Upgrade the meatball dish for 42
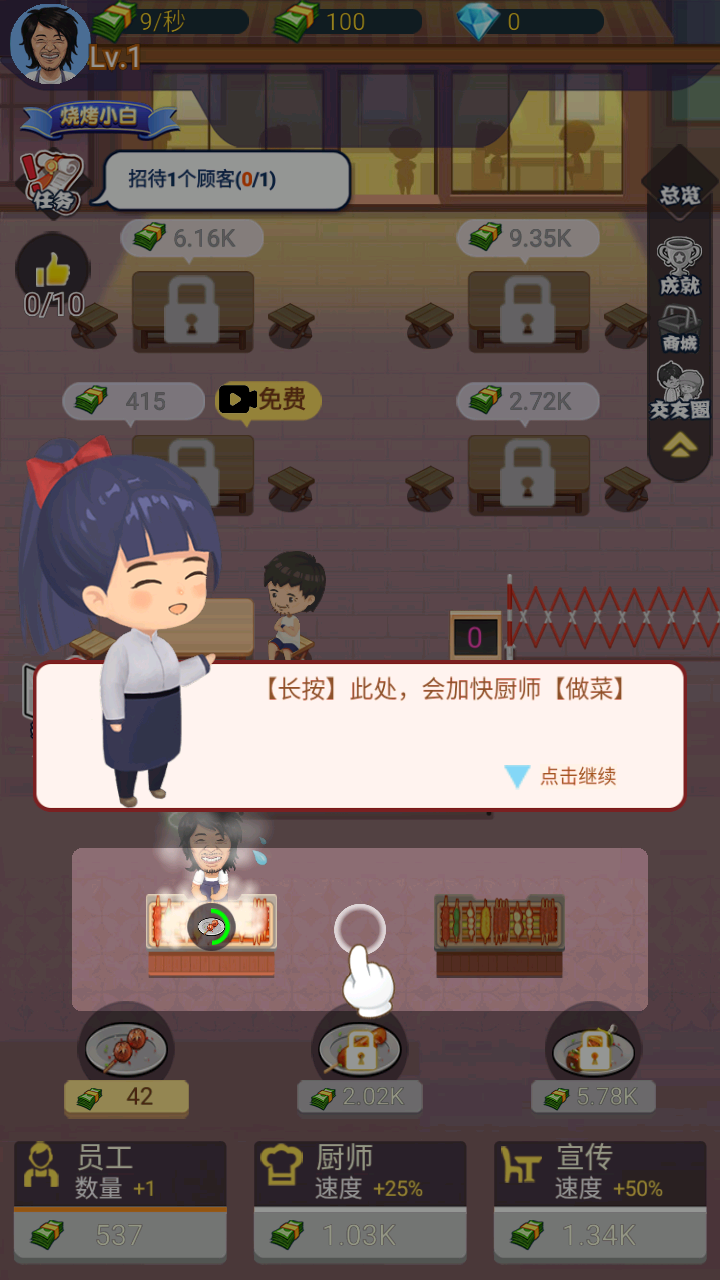 pyautogui.click(x=126, y=1096)
